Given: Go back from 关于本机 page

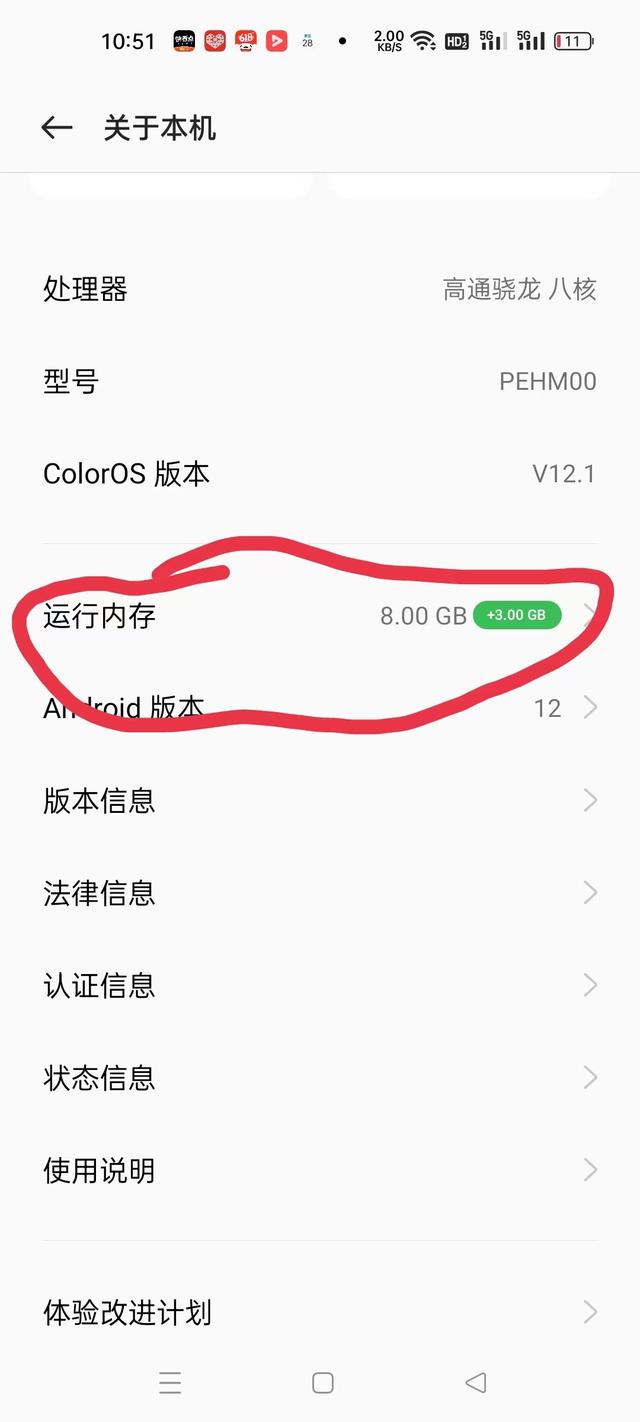Looking at the screenshot, I should click(57, 128).
